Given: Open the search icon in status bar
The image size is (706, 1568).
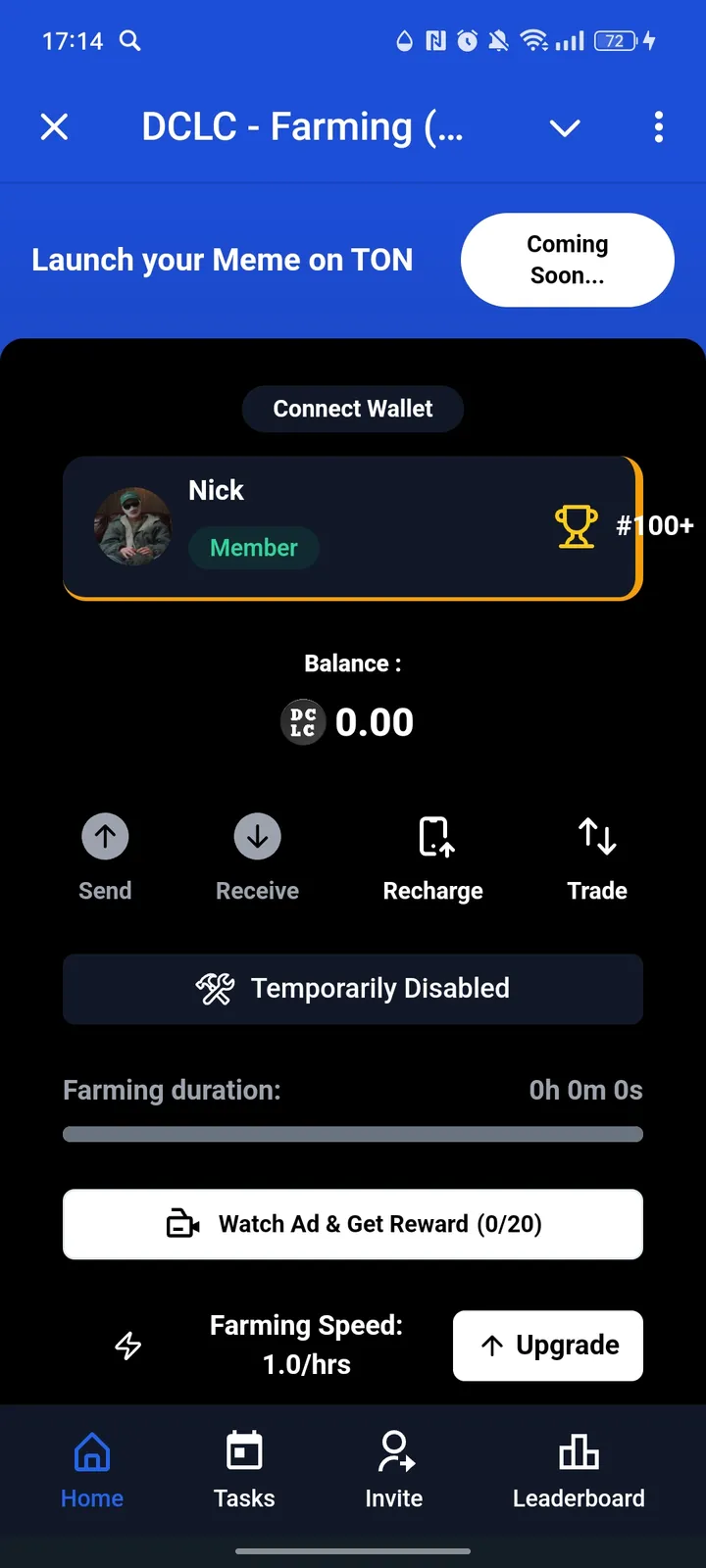Looking at the screenshot, I should (x=130, y=41).
